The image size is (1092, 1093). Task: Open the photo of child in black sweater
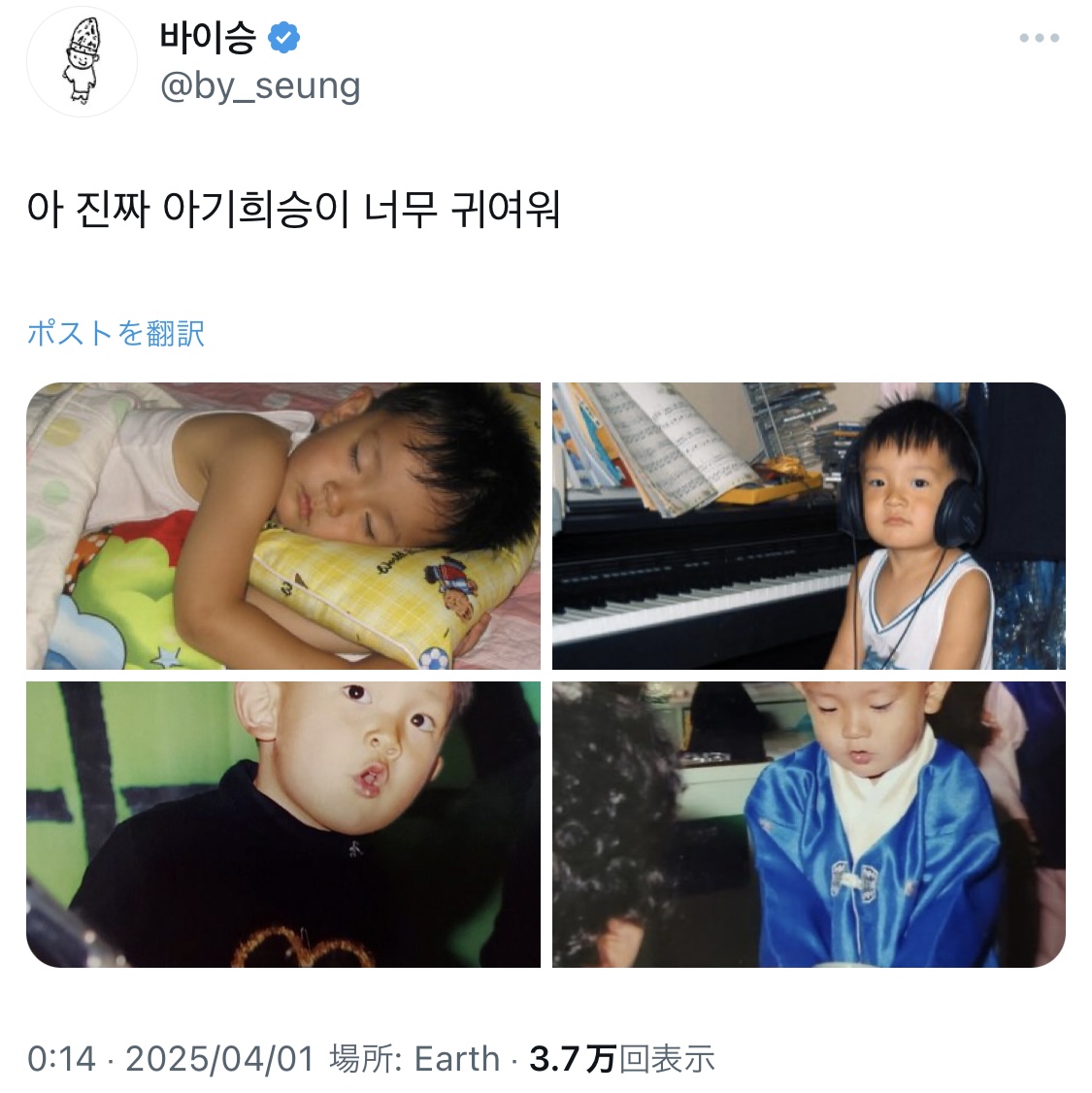pos(283,824)
